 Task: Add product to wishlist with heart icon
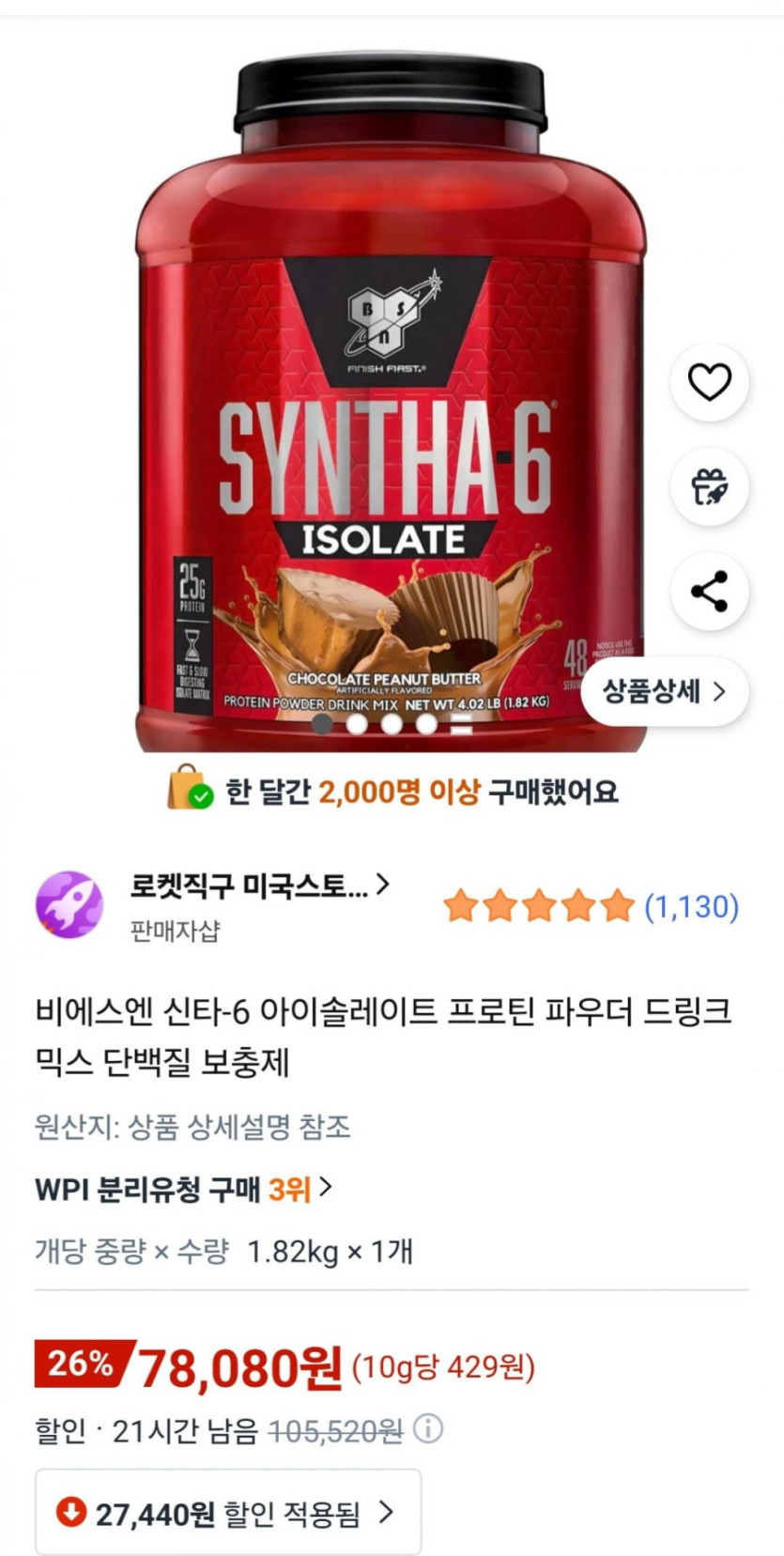coord(709,382)
